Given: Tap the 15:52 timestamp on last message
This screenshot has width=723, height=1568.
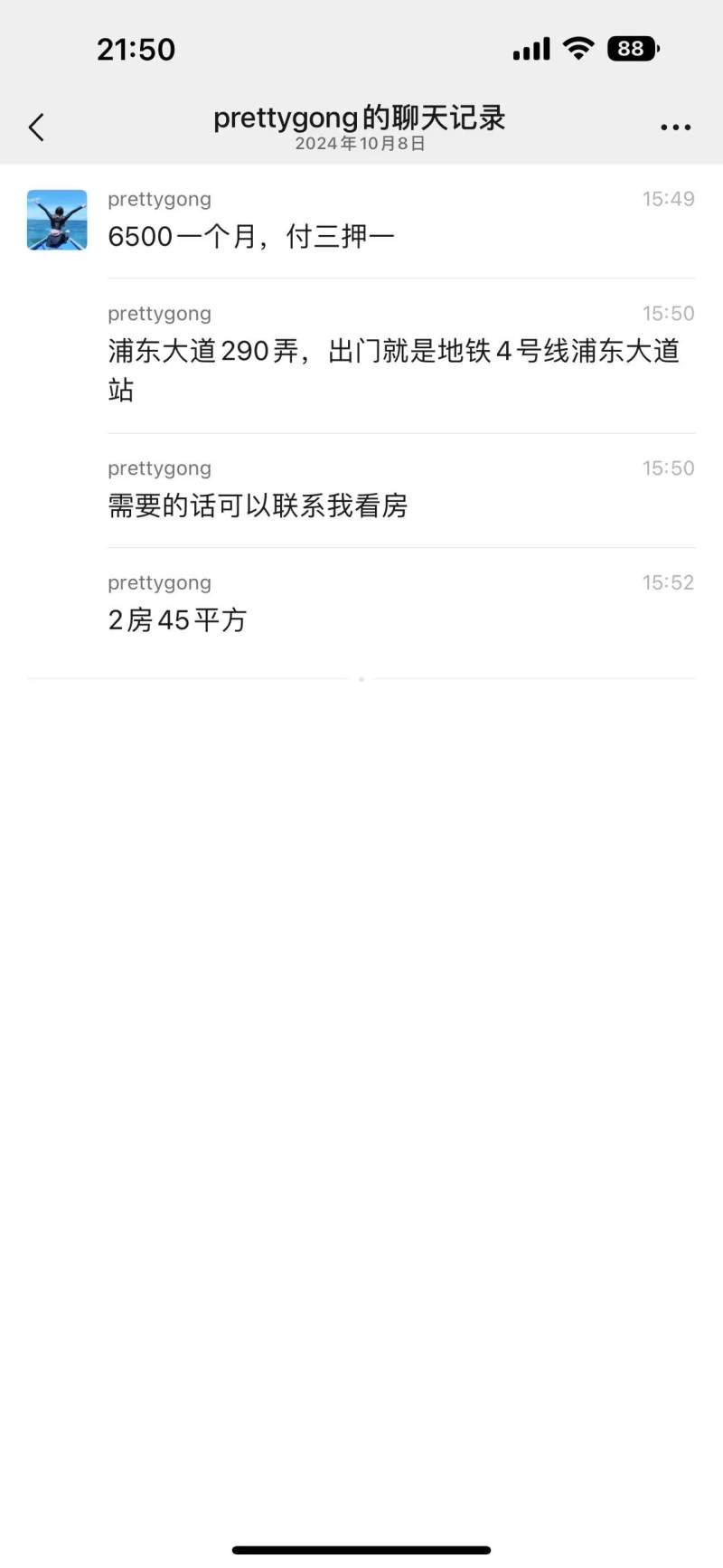Looking at the screenshot, I should coord(667,583).
